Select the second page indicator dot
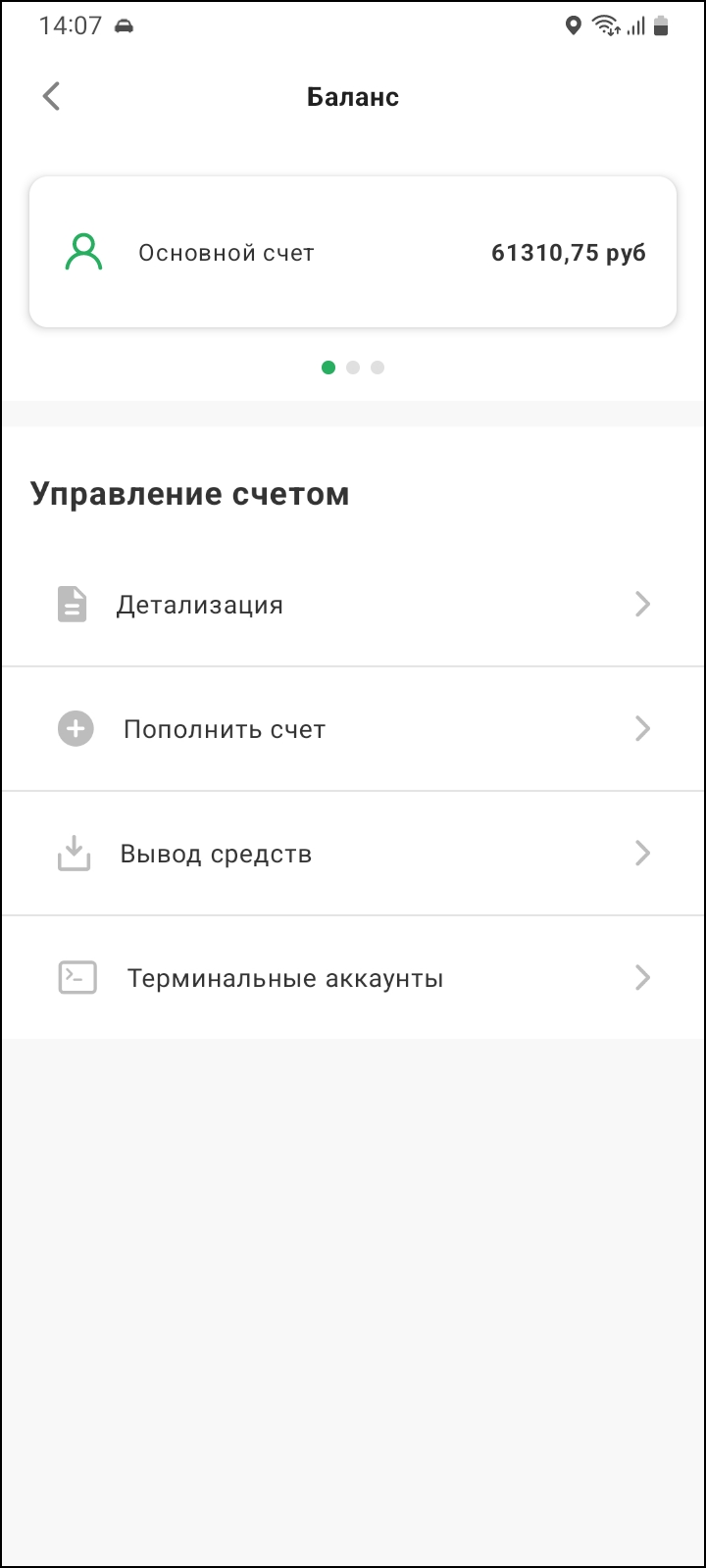 (x=353, y=367)
